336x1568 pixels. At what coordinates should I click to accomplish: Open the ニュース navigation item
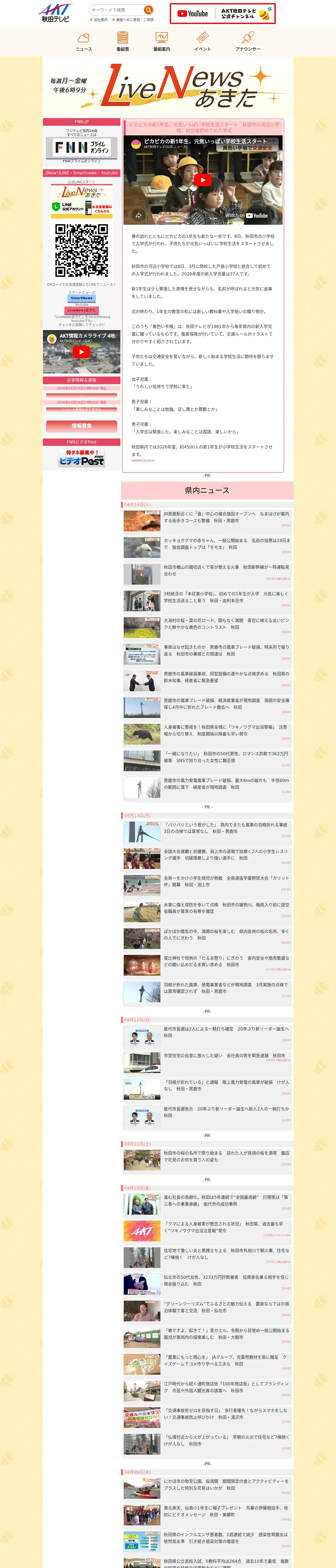point(83,41)
